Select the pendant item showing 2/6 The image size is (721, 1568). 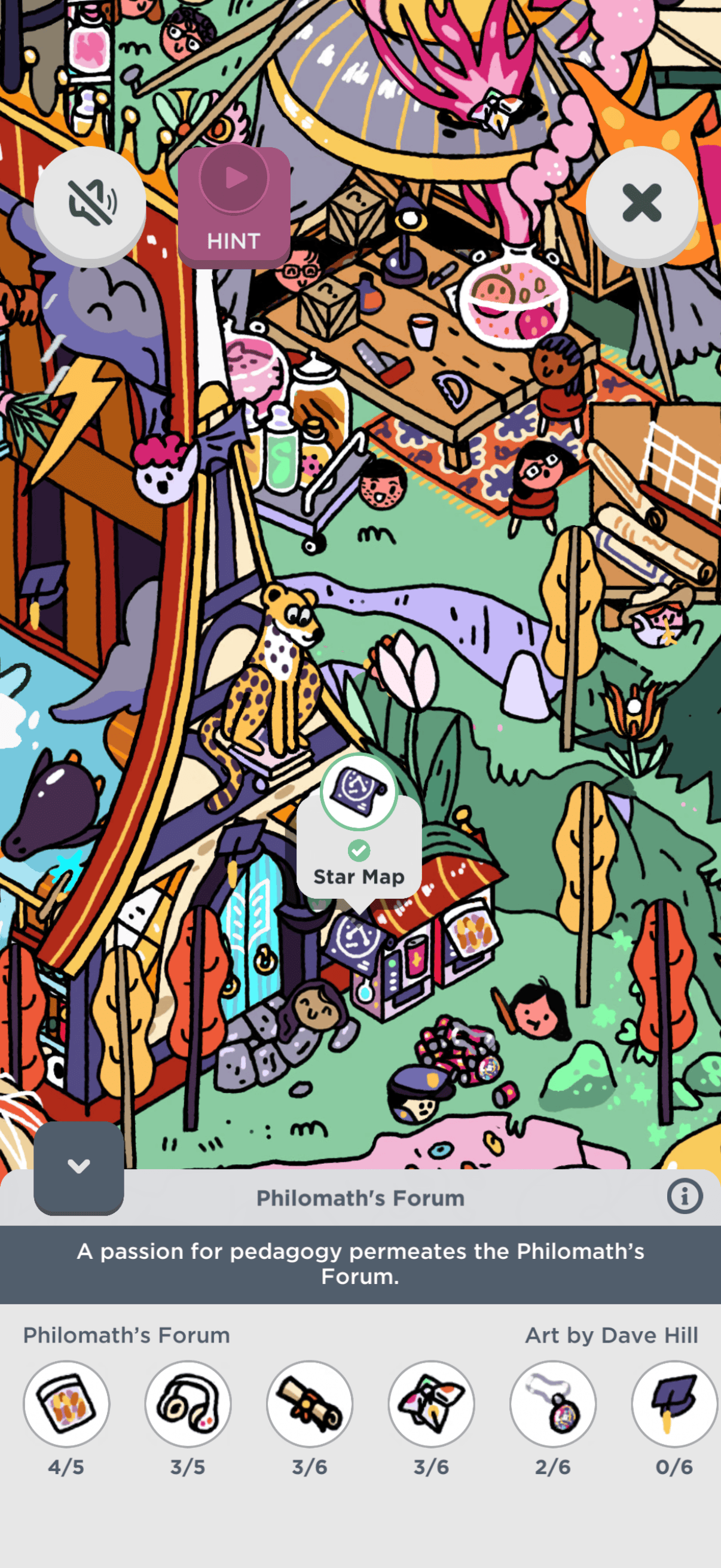553,1404
